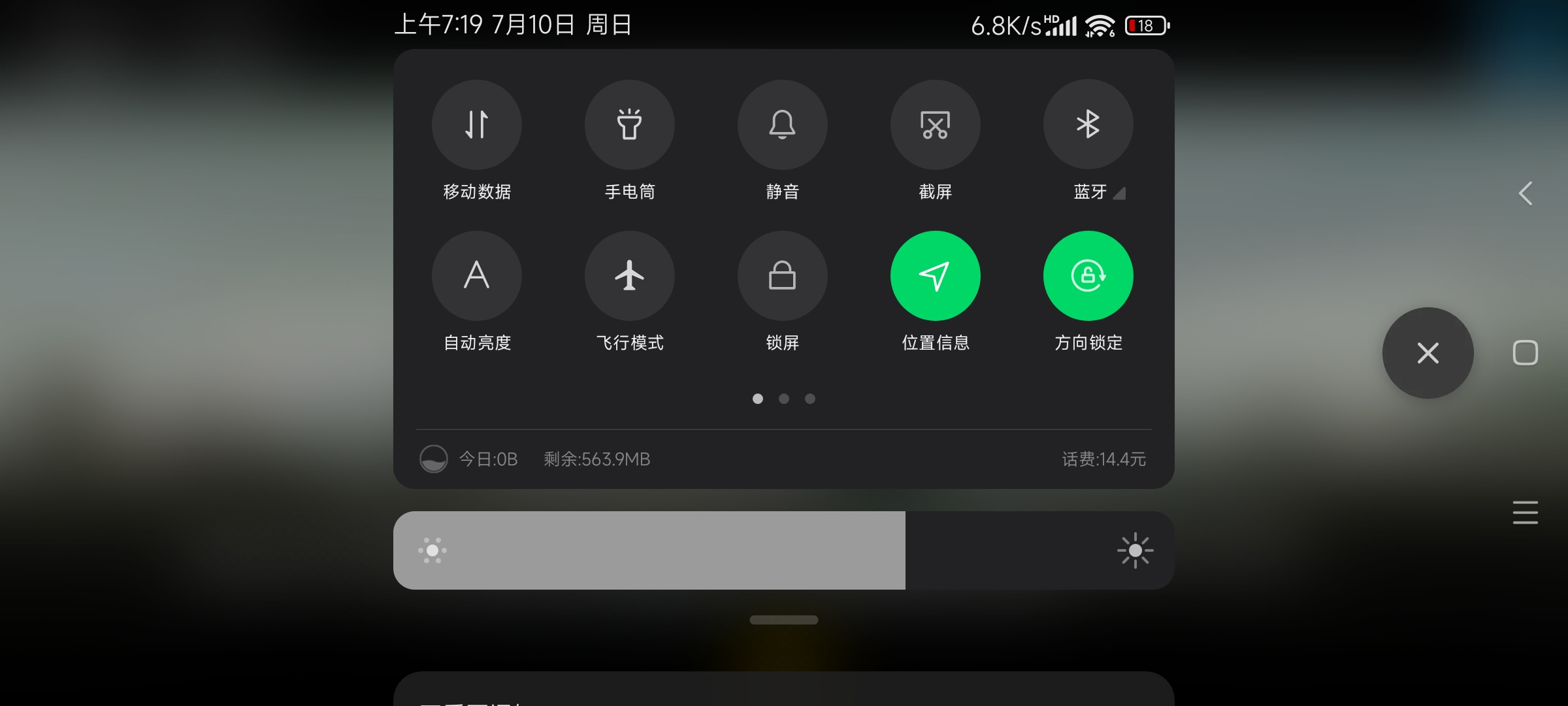Lock the screen with 锁屏
This screenshot has width=1568, height=706.
click(782, 276)
